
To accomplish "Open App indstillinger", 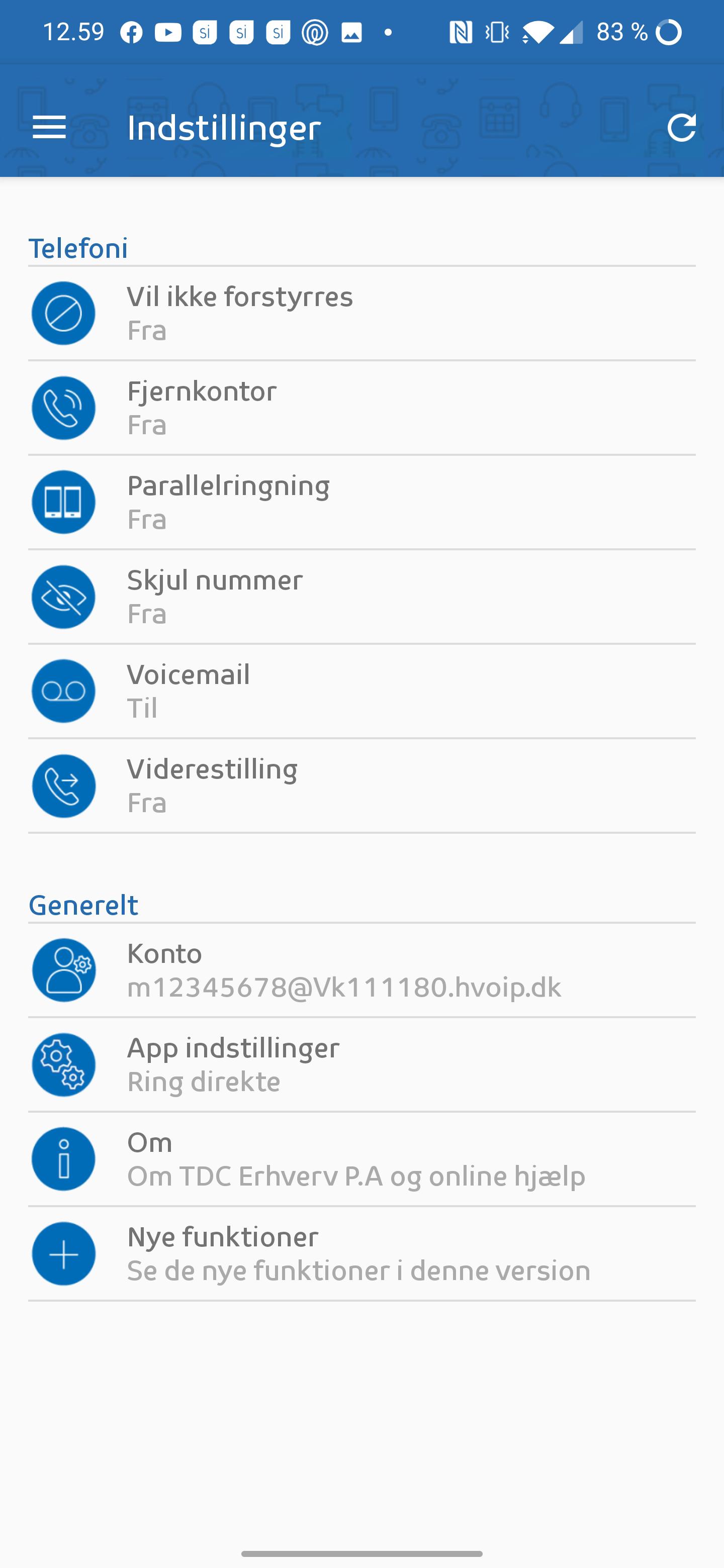I will point(361,1064).
